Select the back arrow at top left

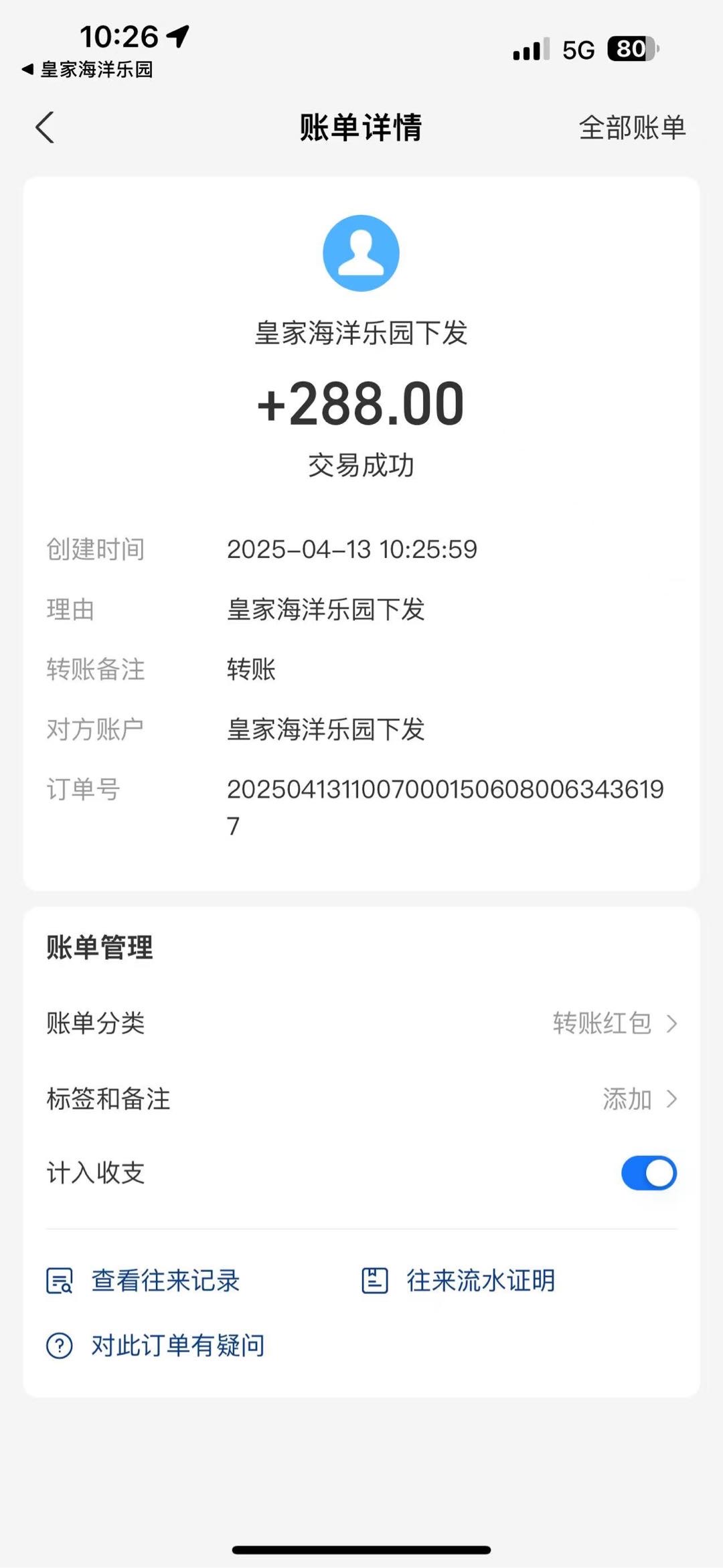pyautogui.click(x=45, y=128)
